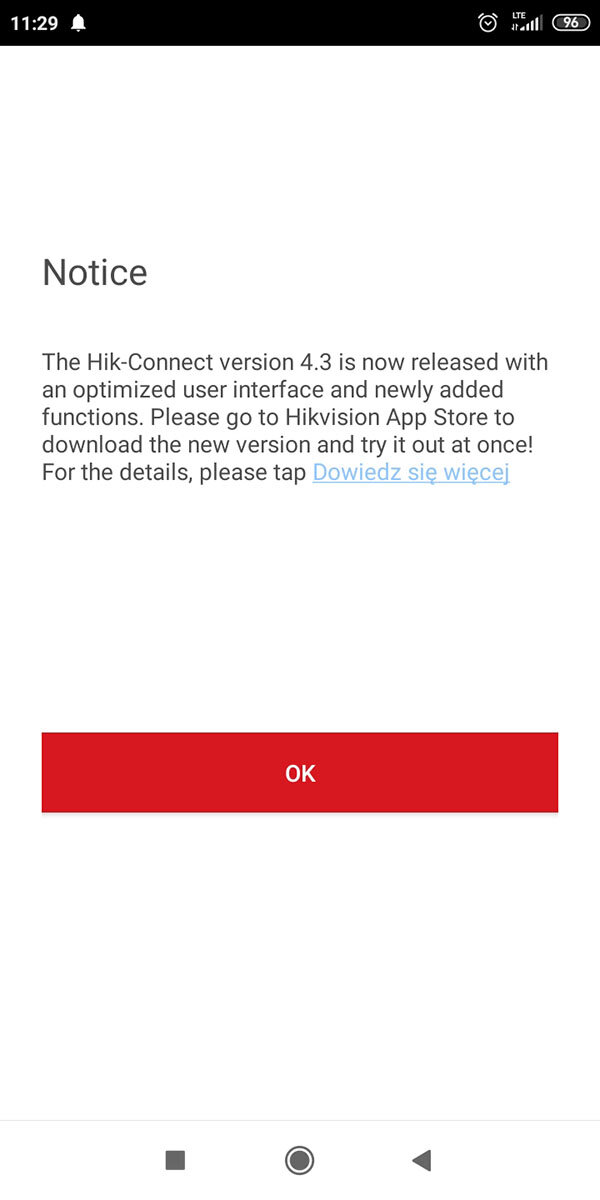Go to the home screen

(x=299, y=1160)
